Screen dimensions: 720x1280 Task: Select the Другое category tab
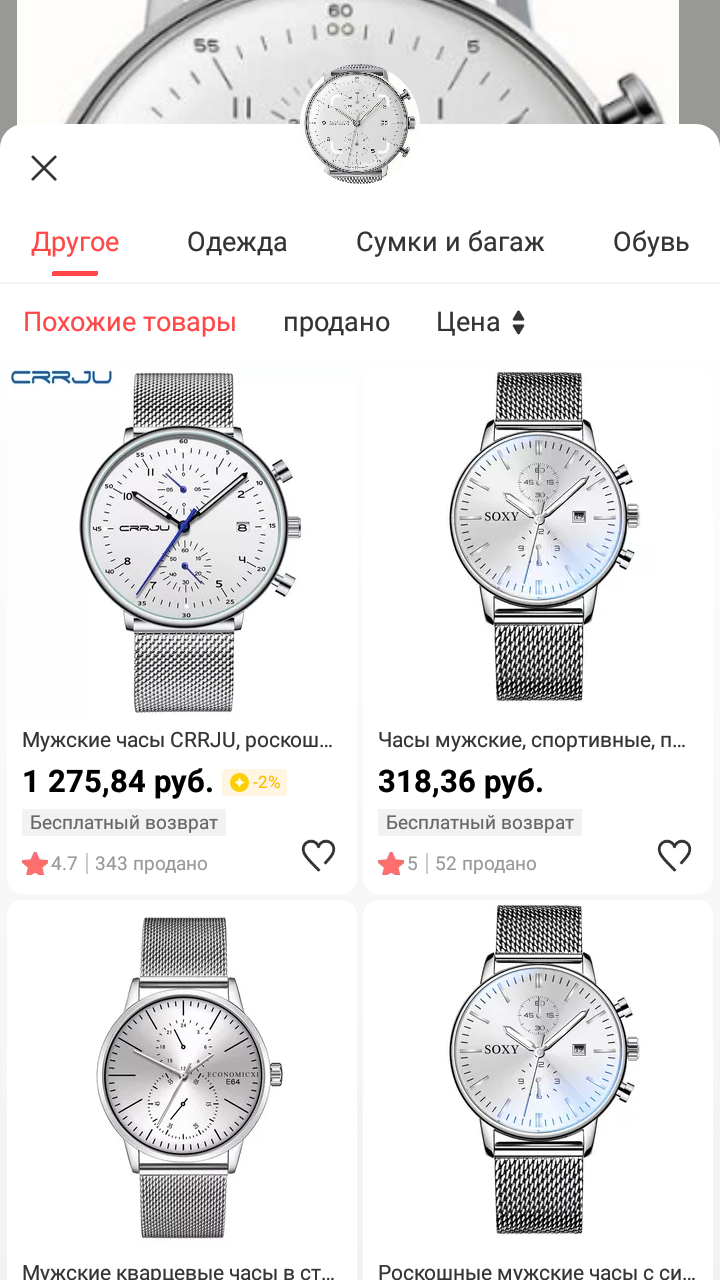pyautogui.click(x=75, y=242)
